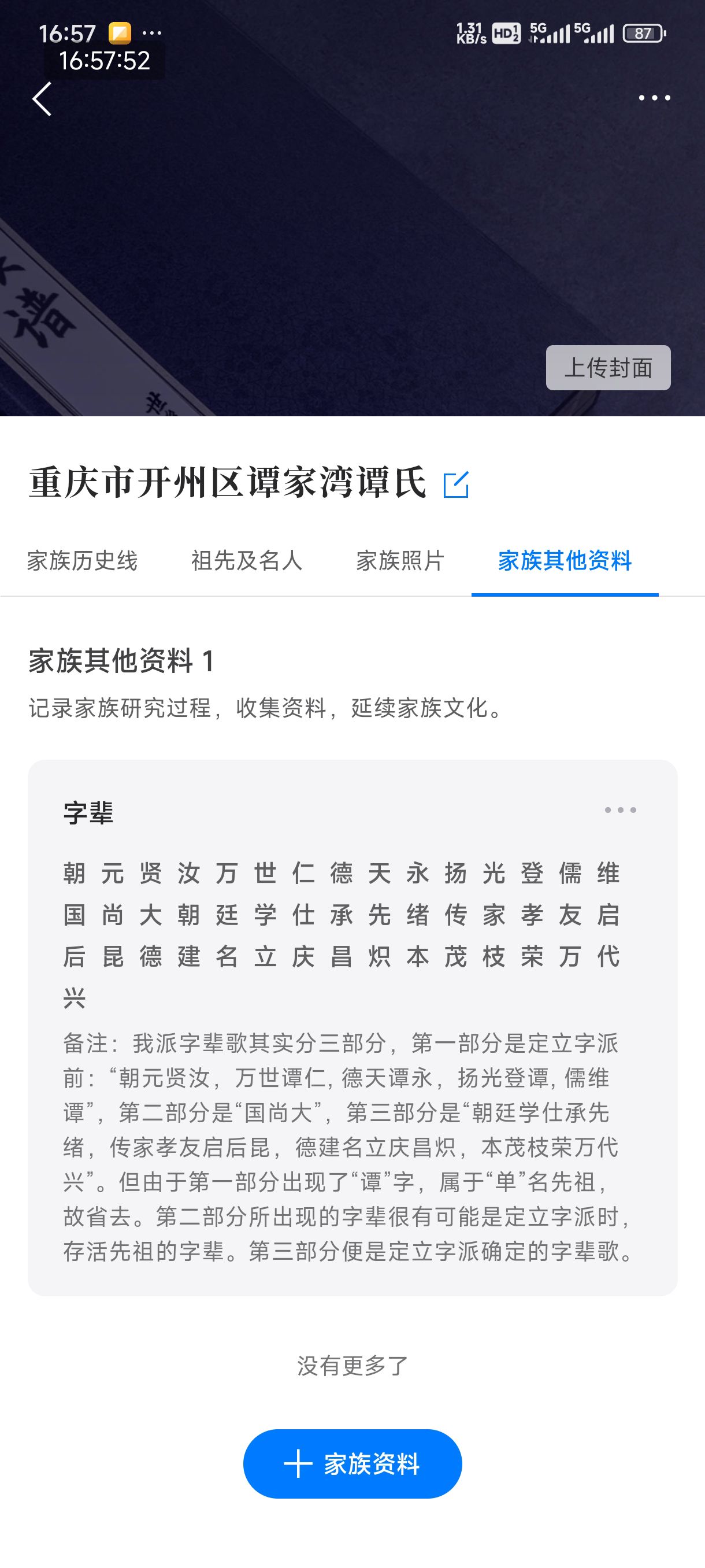Select the 家族其他资料 tab
The image size is (705, 1568).
(565, 561)
